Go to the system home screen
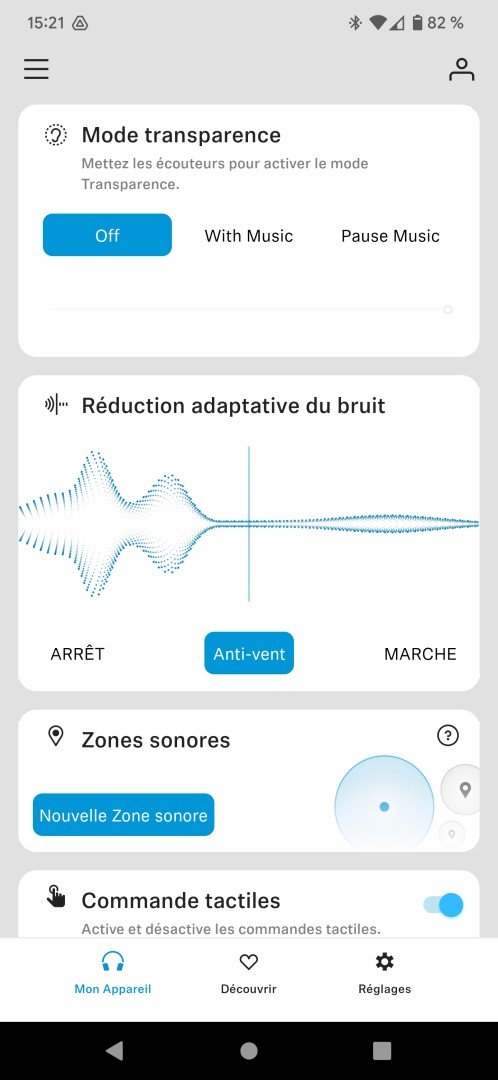The height and width of the screenshot is (1080, 498). 249,1050
